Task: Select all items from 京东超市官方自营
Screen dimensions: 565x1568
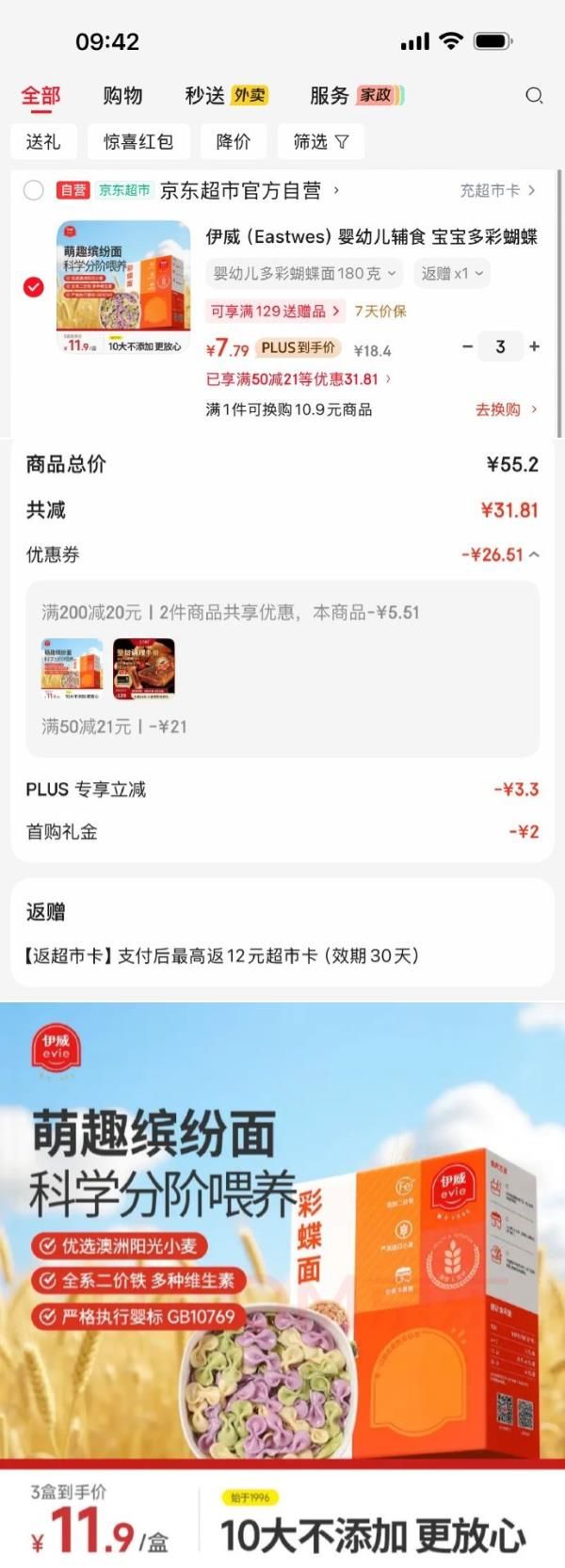Action: pos(34,191)
